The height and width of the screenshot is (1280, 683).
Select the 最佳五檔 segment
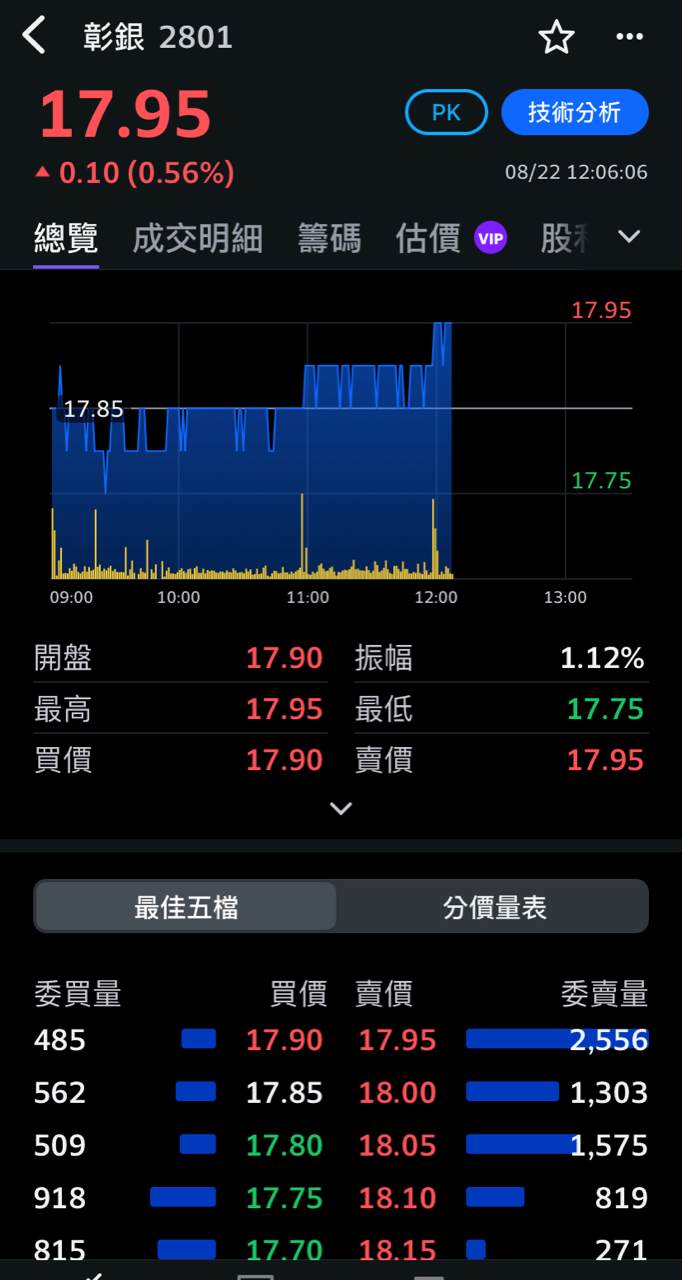click(x=186, y=907)
